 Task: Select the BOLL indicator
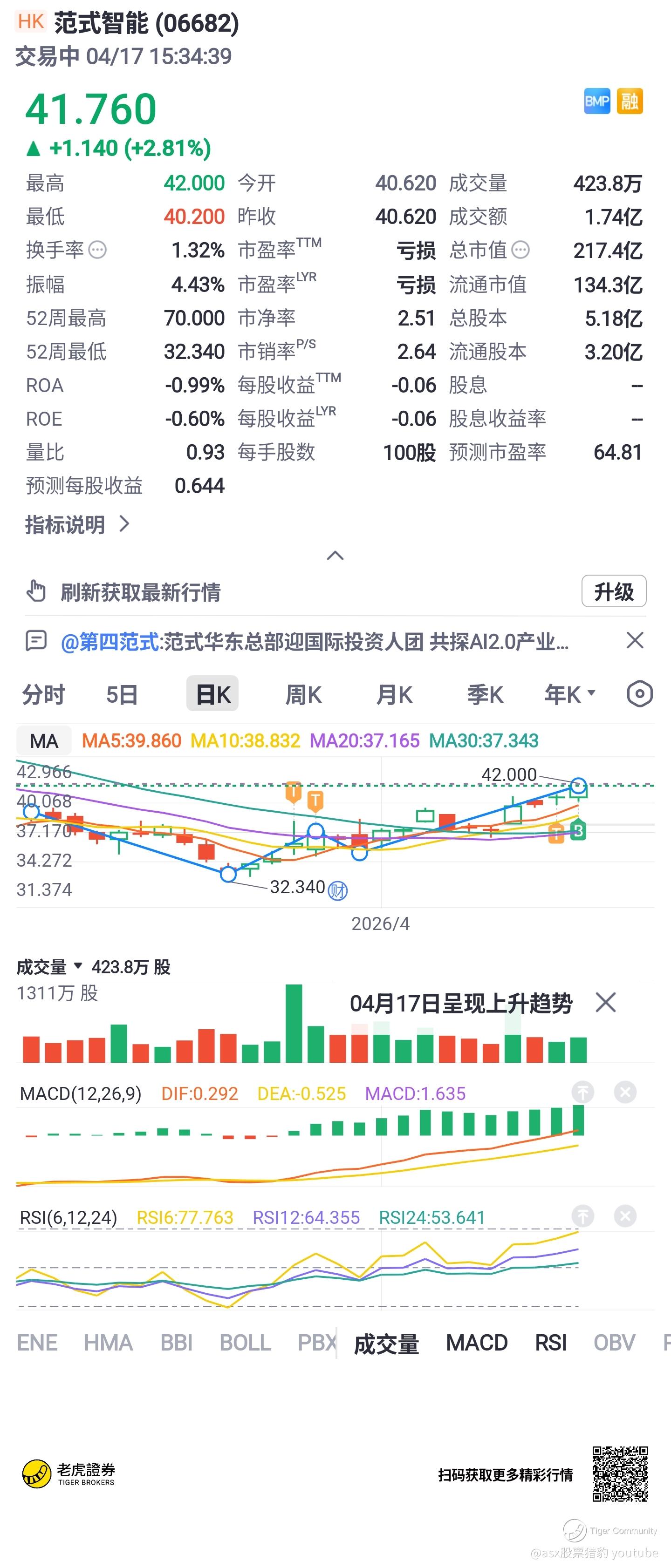(245, 1343)
